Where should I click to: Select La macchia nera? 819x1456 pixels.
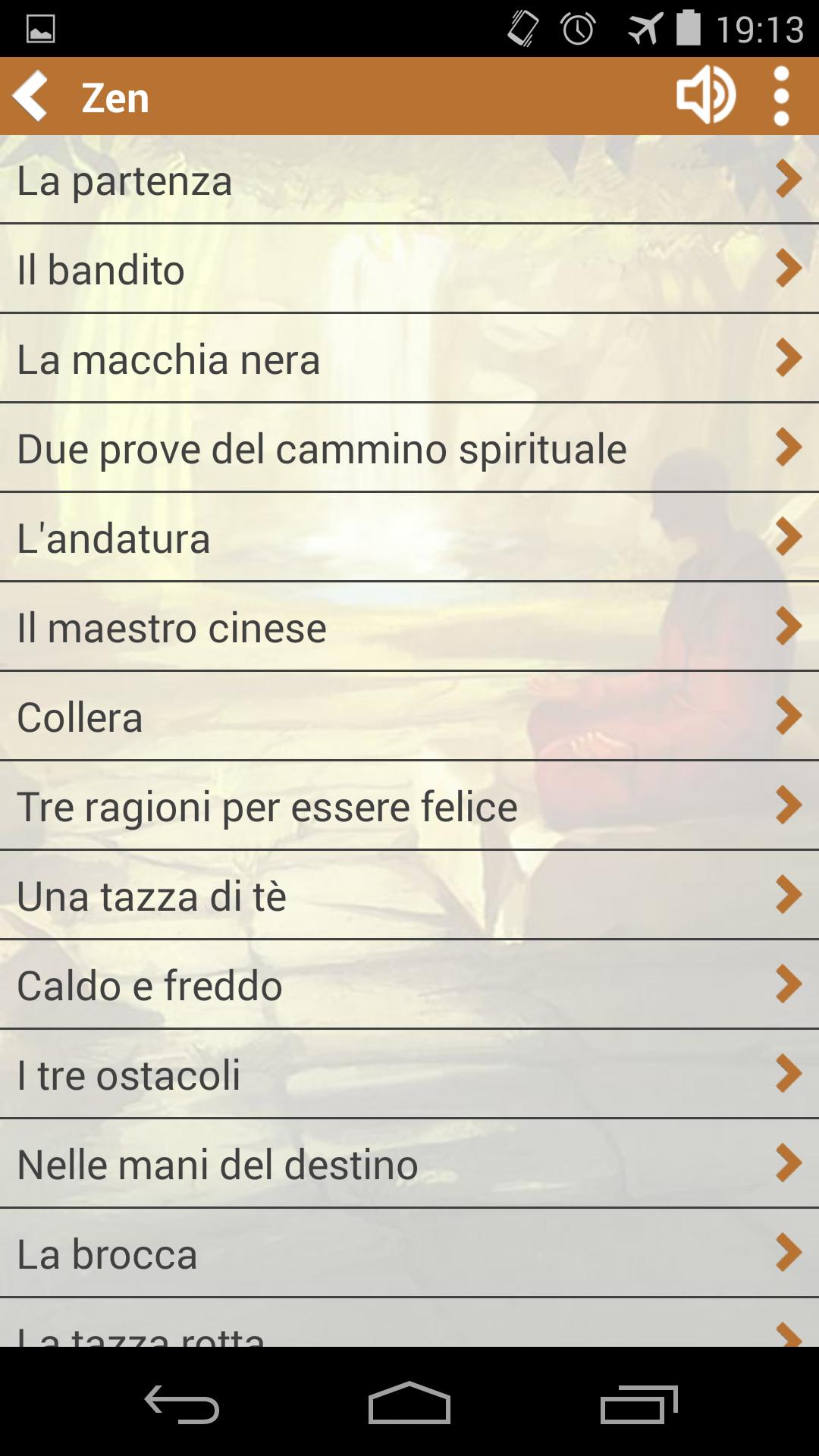click(x=409, y=359)
